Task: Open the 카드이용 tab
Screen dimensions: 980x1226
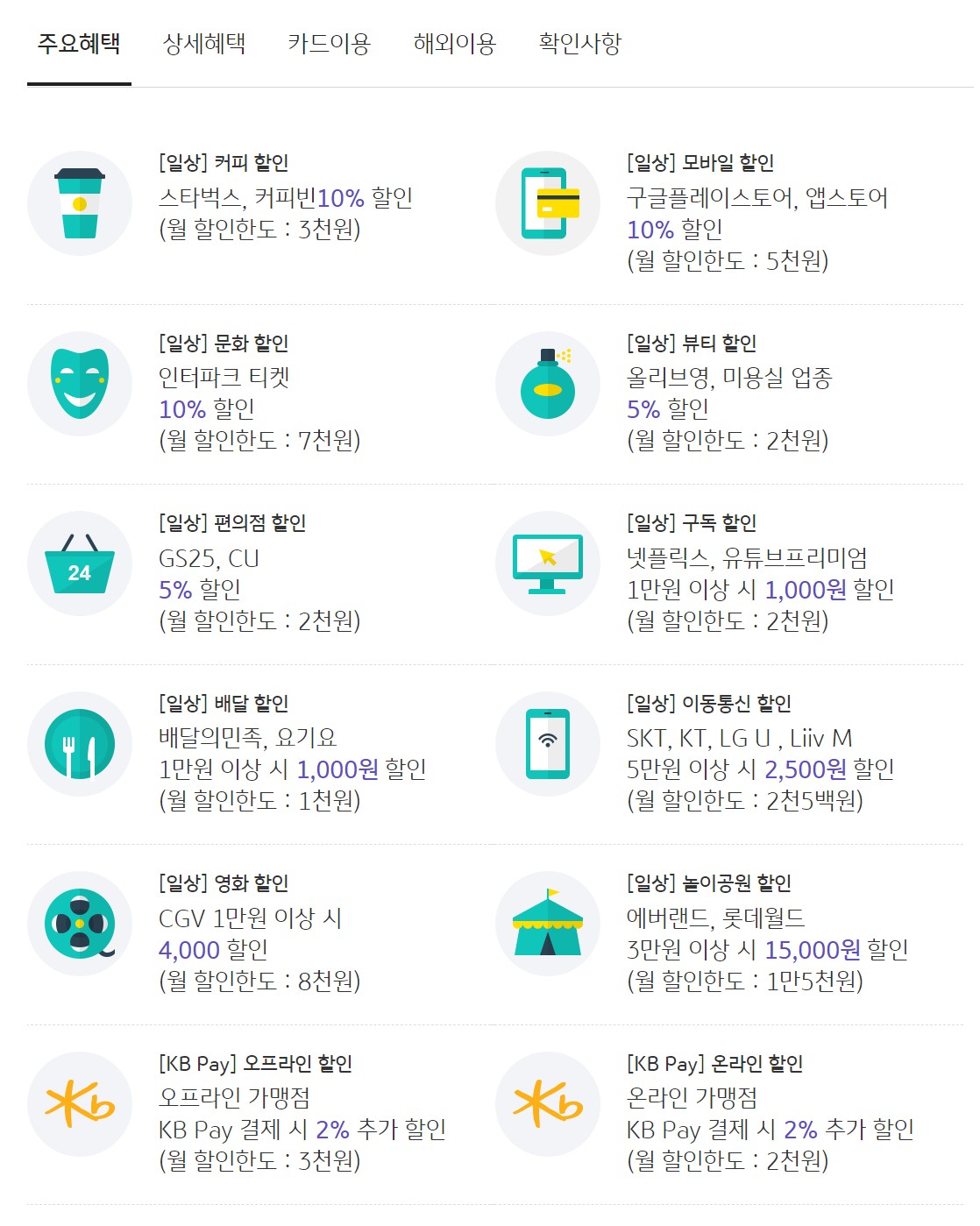Action: (x=330, y=43)
